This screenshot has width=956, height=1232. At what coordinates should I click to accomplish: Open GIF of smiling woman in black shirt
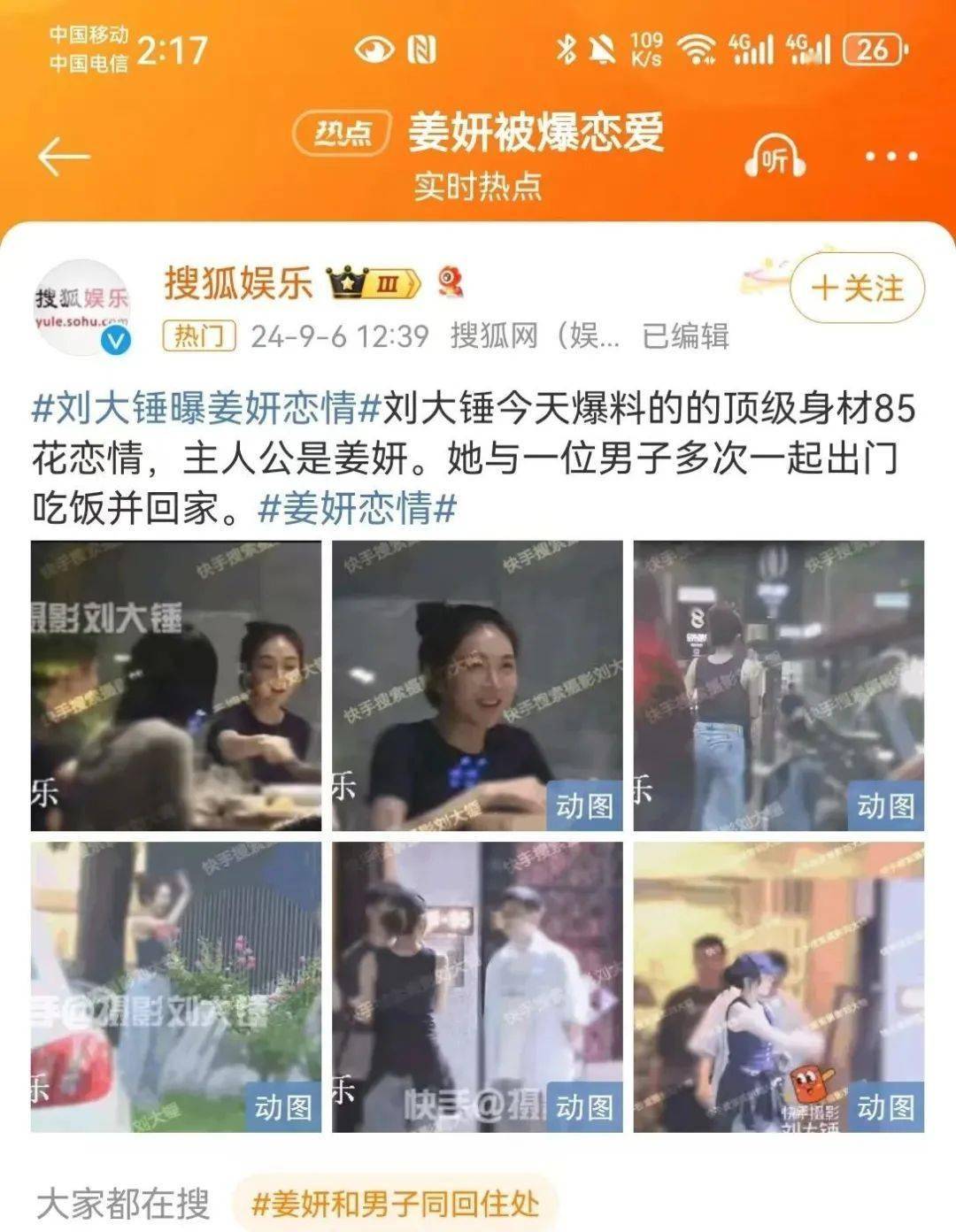click(477, 686)
